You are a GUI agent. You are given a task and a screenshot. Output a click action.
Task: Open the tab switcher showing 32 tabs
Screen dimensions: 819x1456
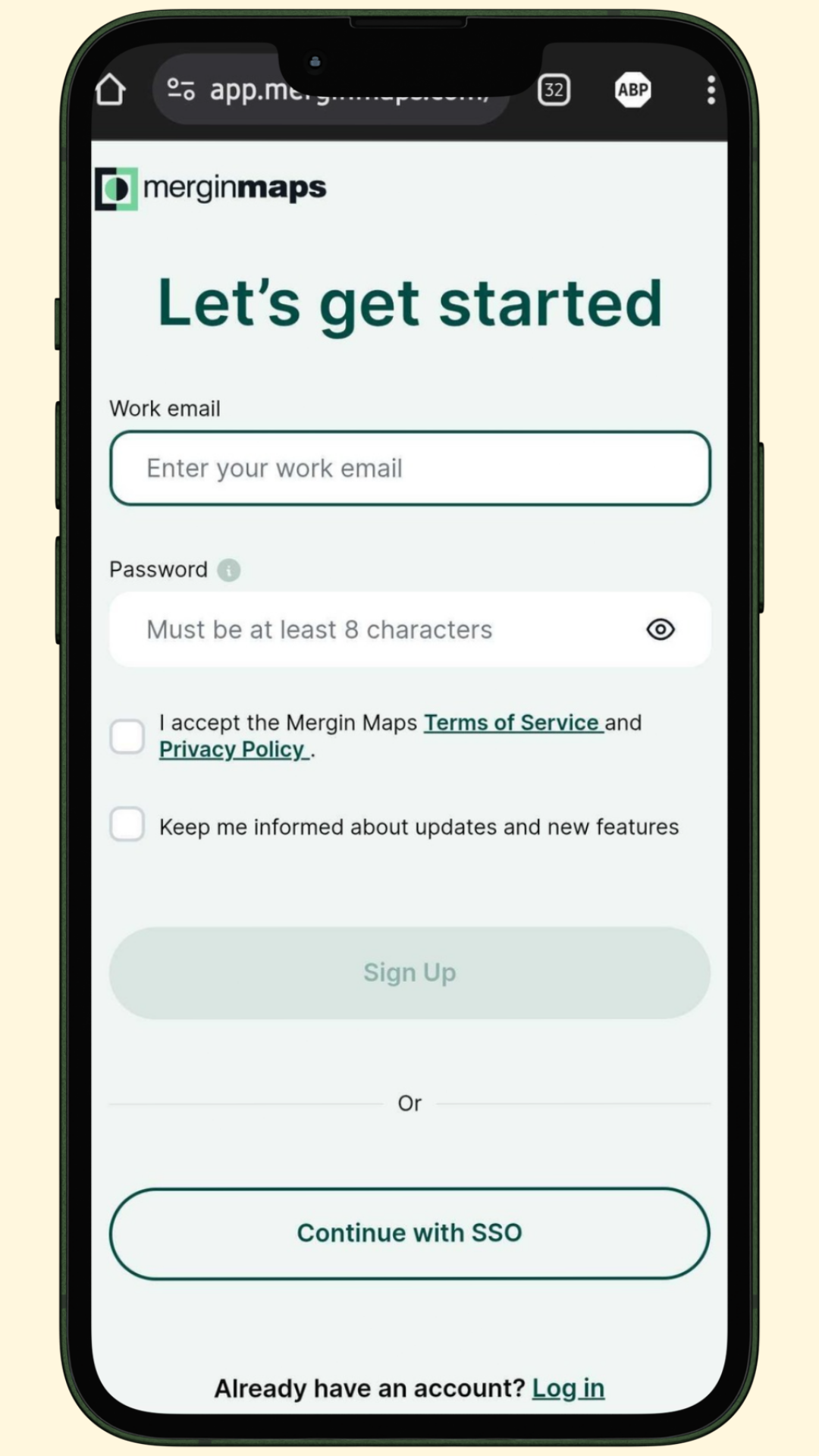click(x=554, y=90)
